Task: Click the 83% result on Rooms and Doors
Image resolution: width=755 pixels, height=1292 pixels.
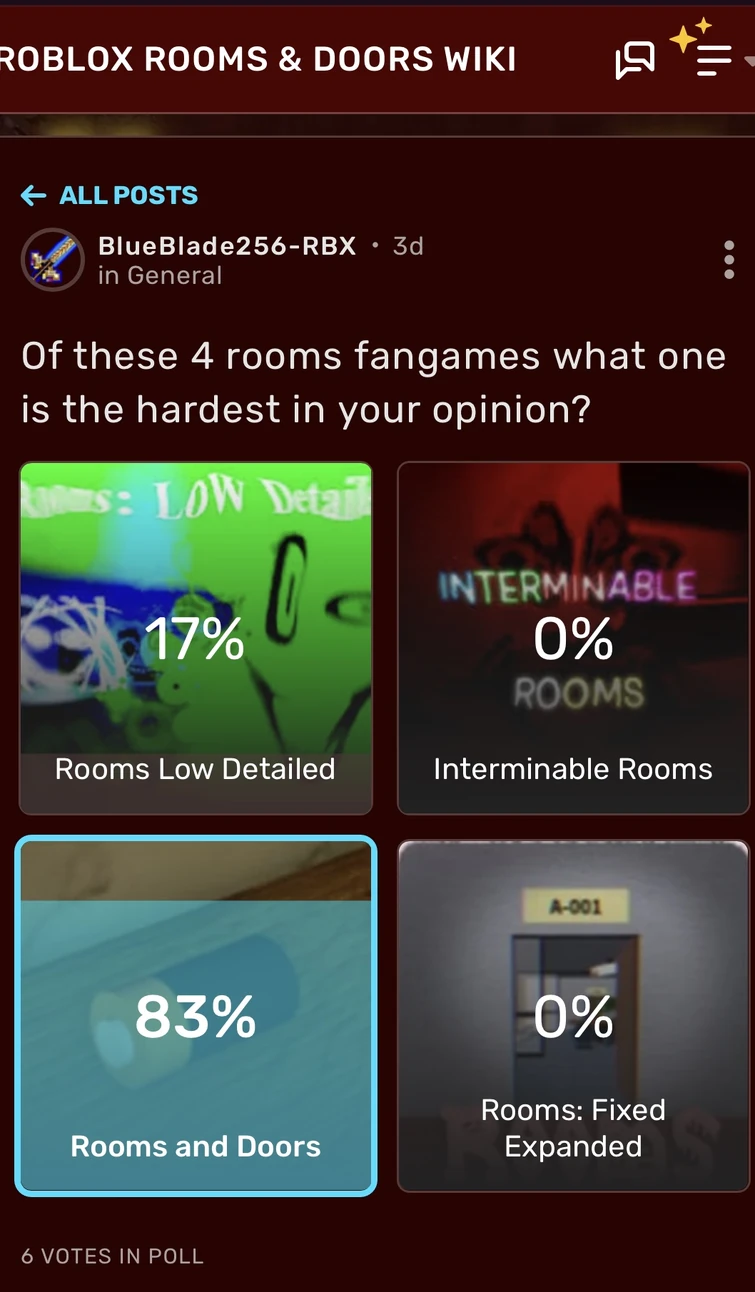Action: [x=196, y=1016]
